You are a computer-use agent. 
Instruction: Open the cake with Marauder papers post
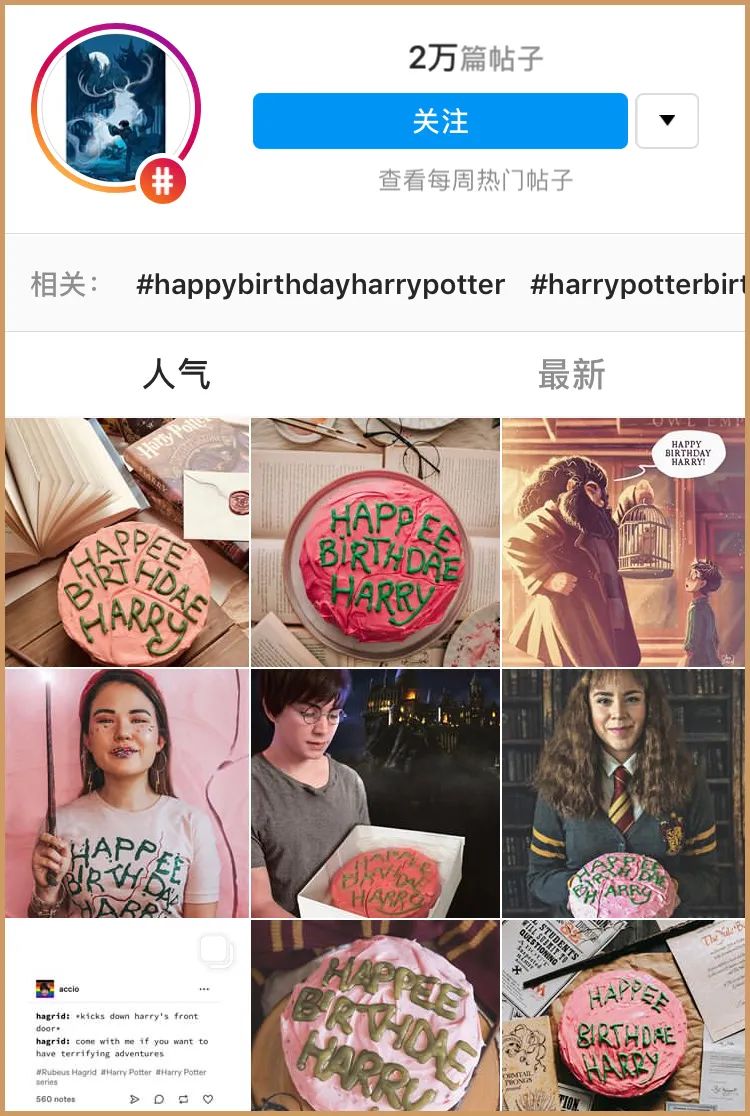coord(623,1015)
